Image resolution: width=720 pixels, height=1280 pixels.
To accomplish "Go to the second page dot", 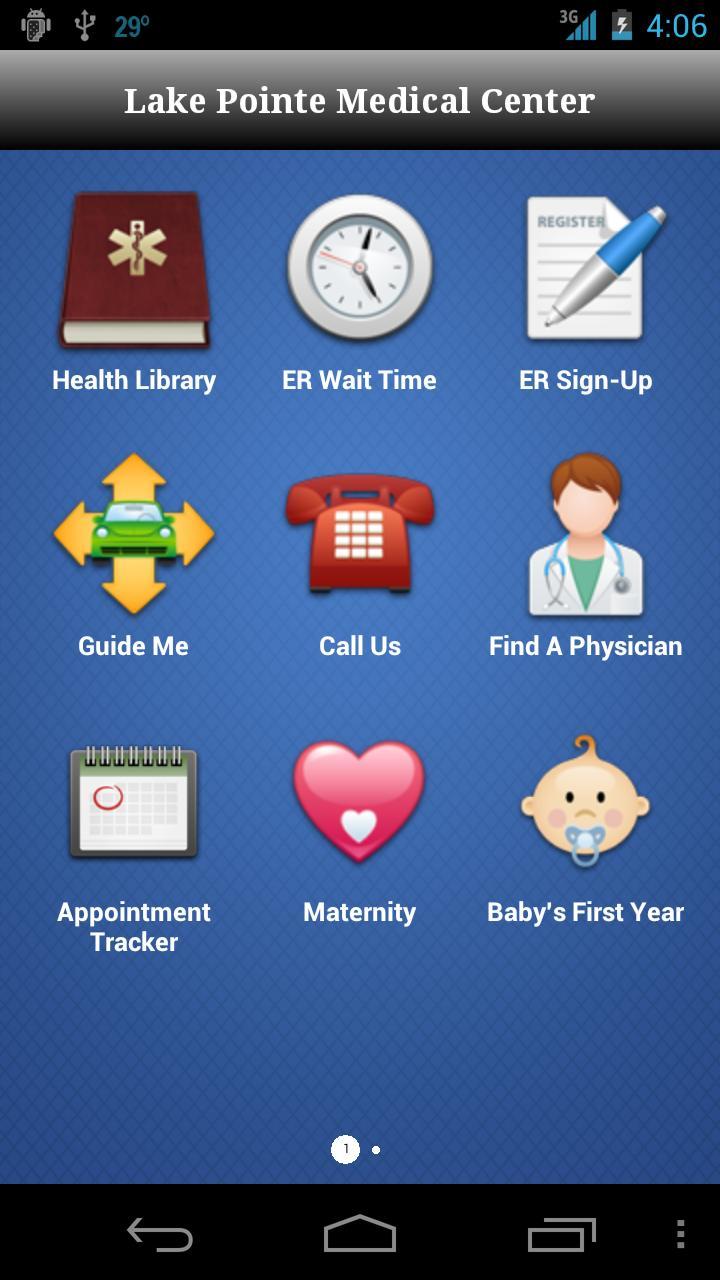I will pyautogui.click(x=376, y=1150).
